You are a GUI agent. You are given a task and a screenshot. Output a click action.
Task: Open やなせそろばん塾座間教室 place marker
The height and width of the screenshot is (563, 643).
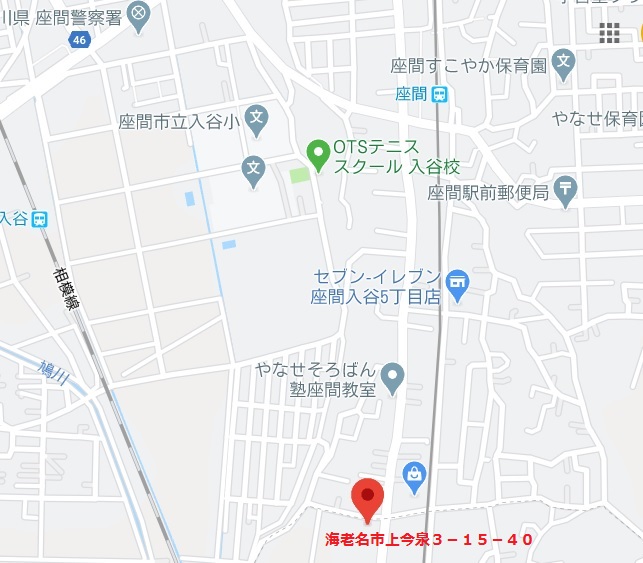[x=394, y=377]
